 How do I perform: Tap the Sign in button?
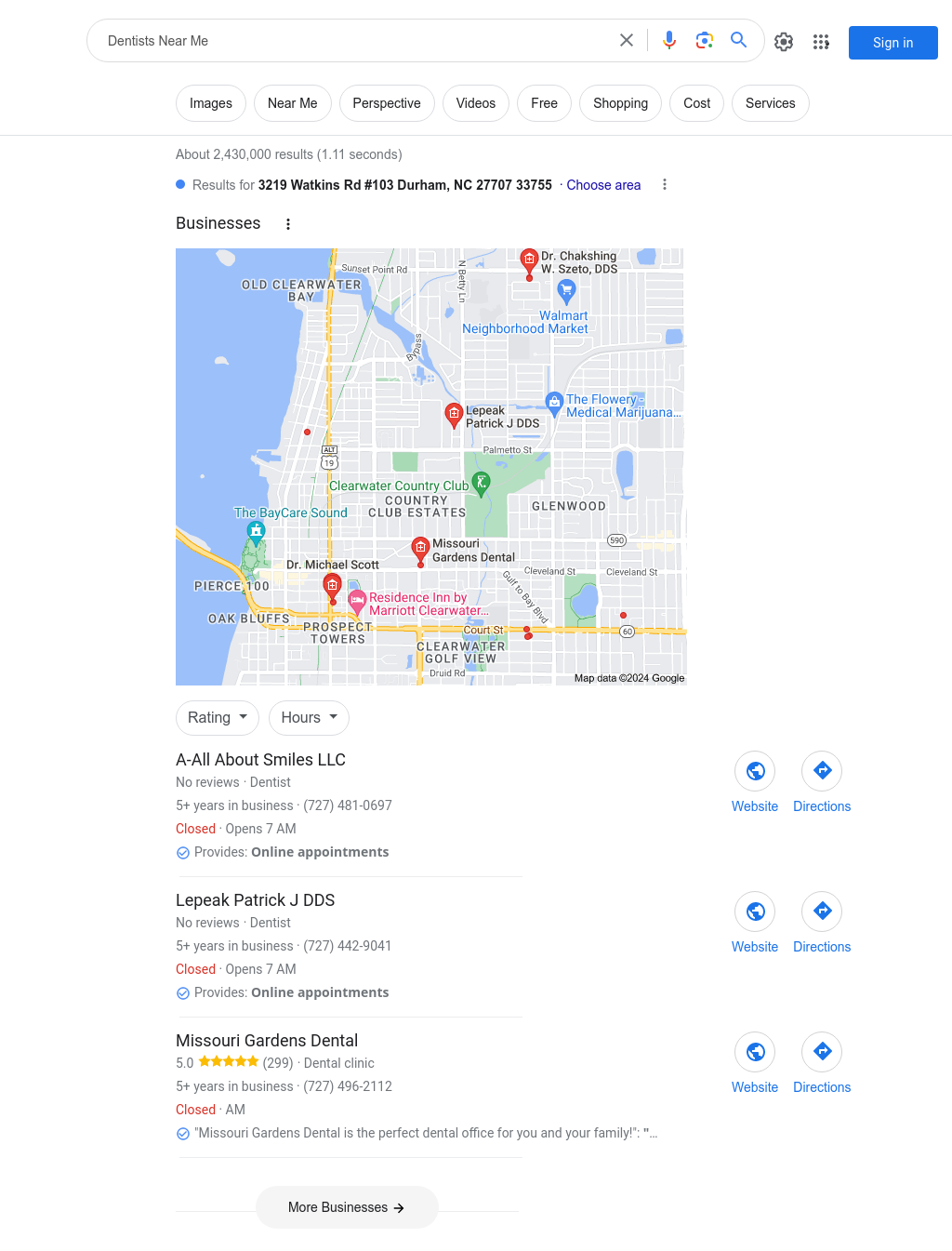coord(892,43)
